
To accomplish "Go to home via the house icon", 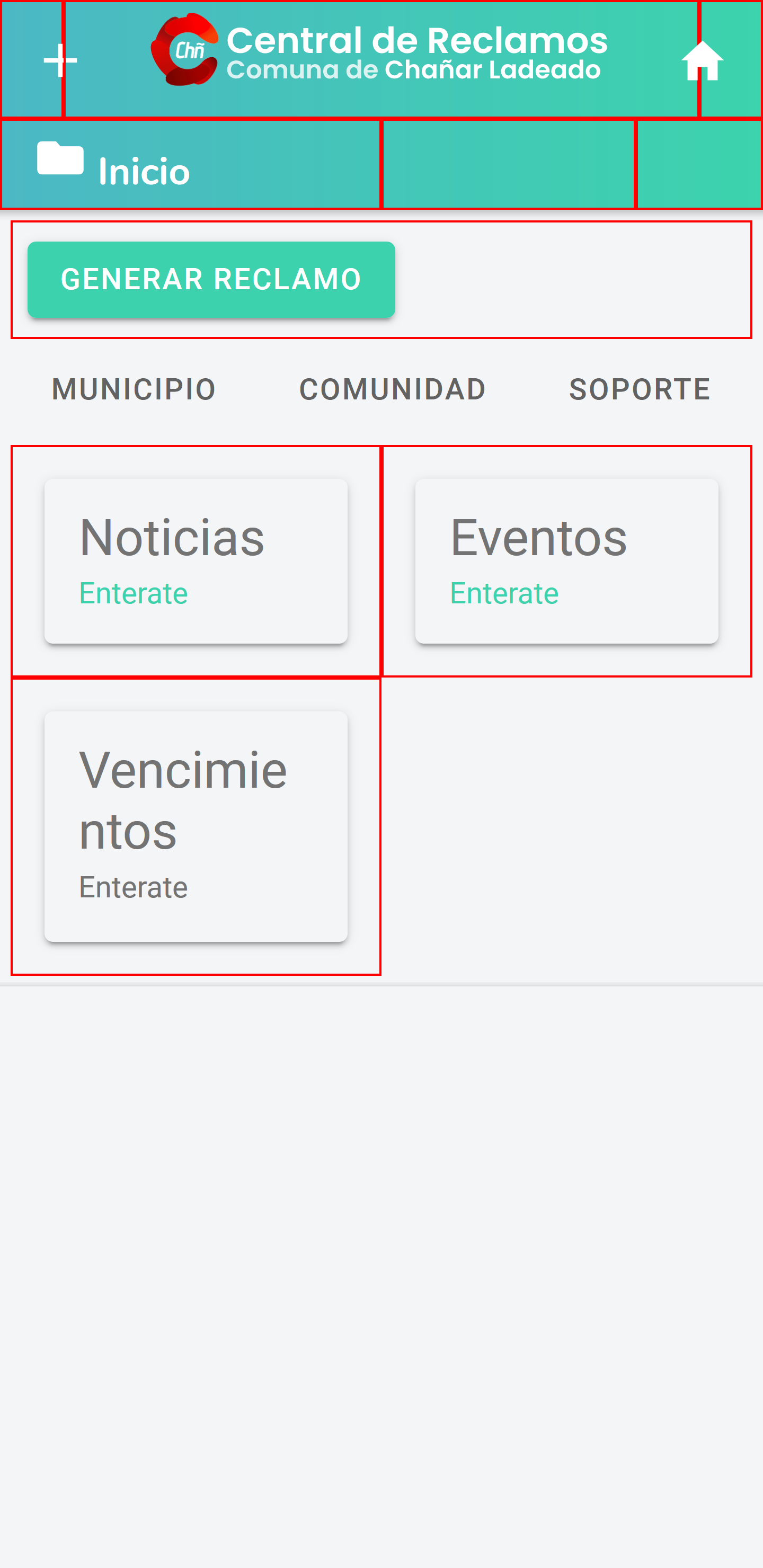I will pos(702,60).
